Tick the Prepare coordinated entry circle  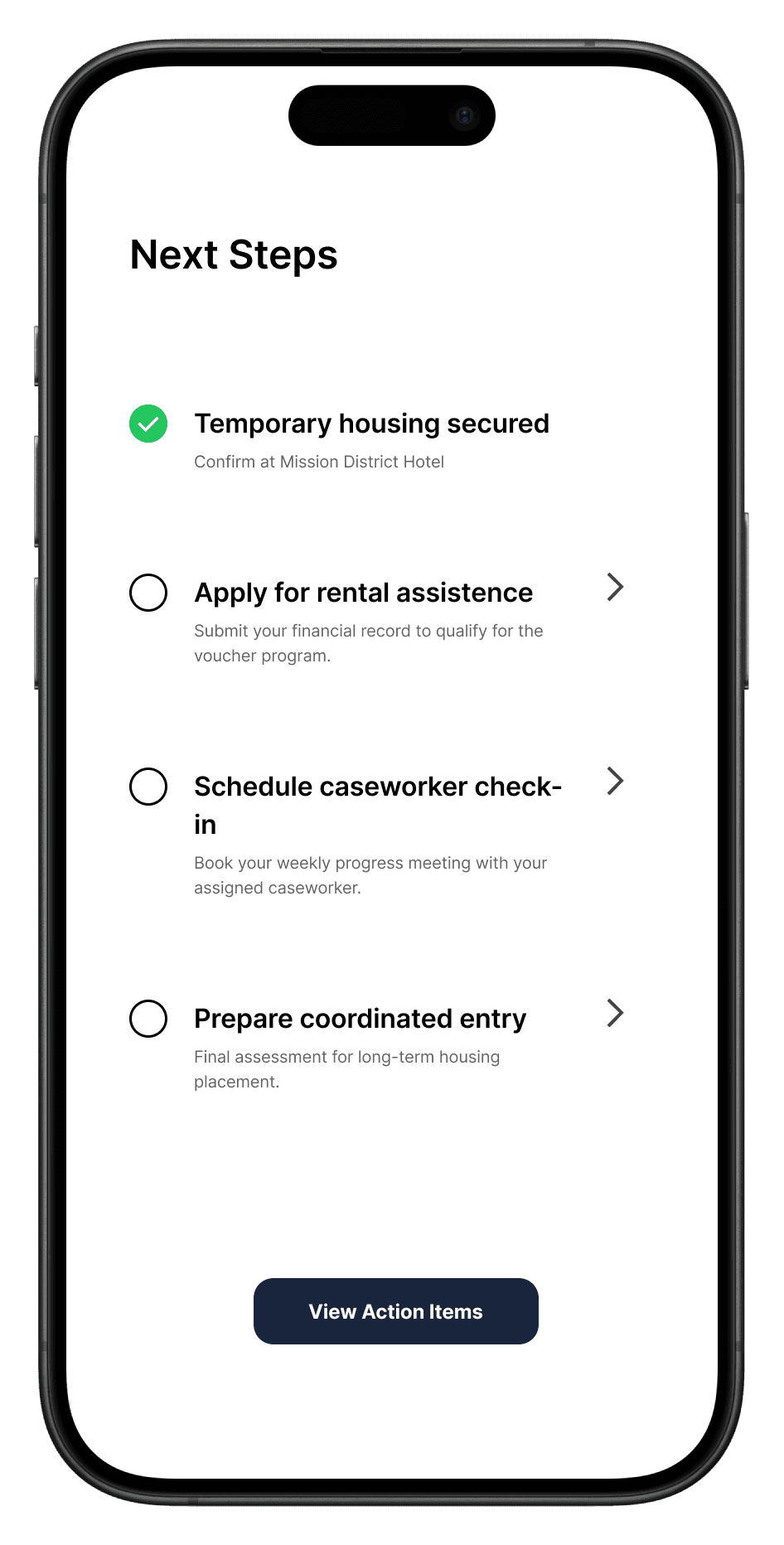[x=148, y=1019]
